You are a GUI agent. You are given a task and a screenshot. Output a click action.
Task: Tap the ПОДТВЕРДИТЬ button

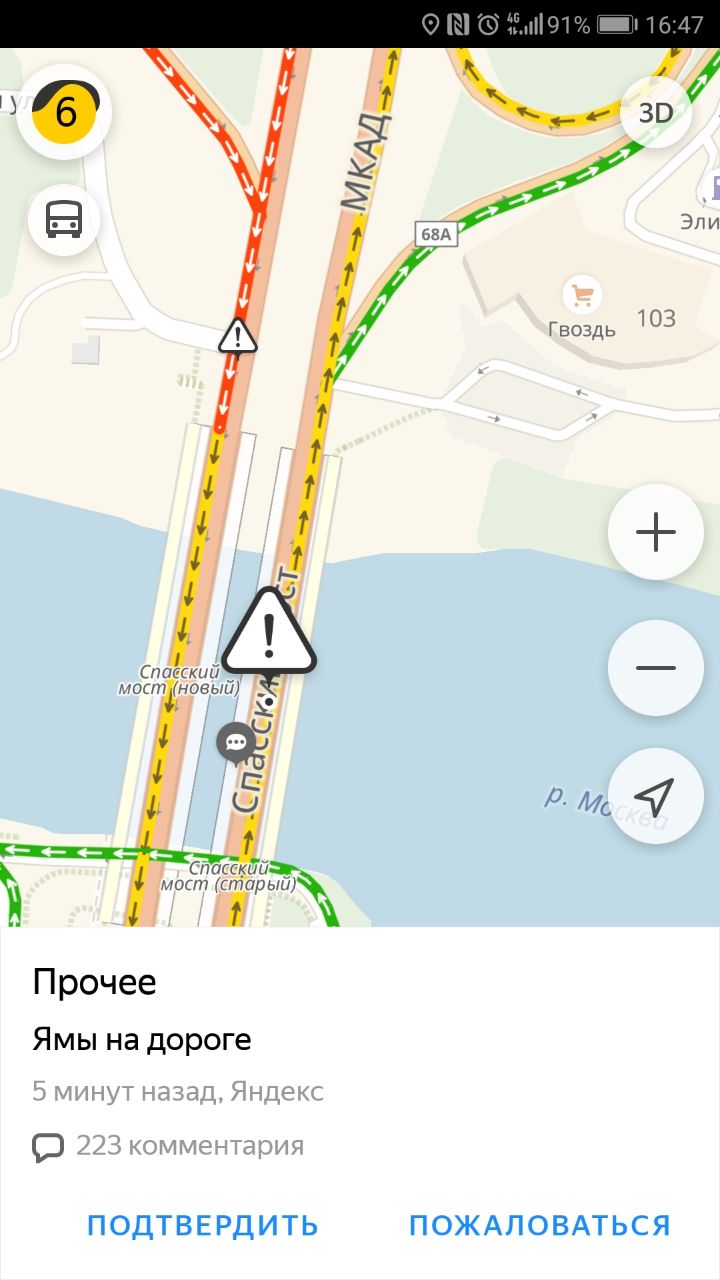point(203,1225)
